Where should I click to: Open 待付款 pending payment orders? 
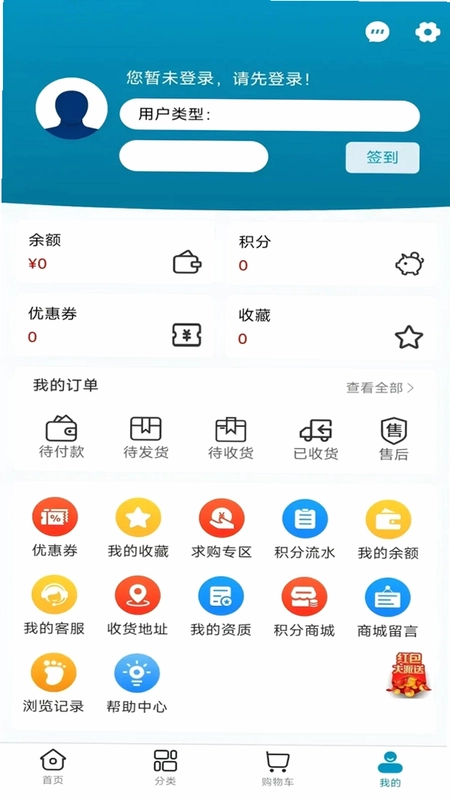[x=61, y=437]
